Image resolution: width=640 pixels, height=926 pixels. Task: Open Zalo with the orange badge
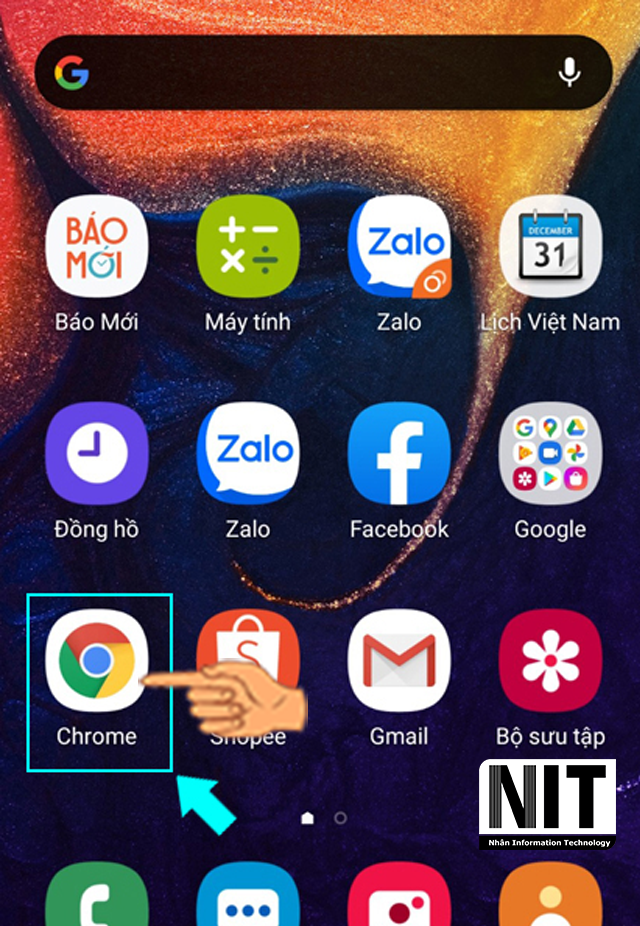(399, 247)
